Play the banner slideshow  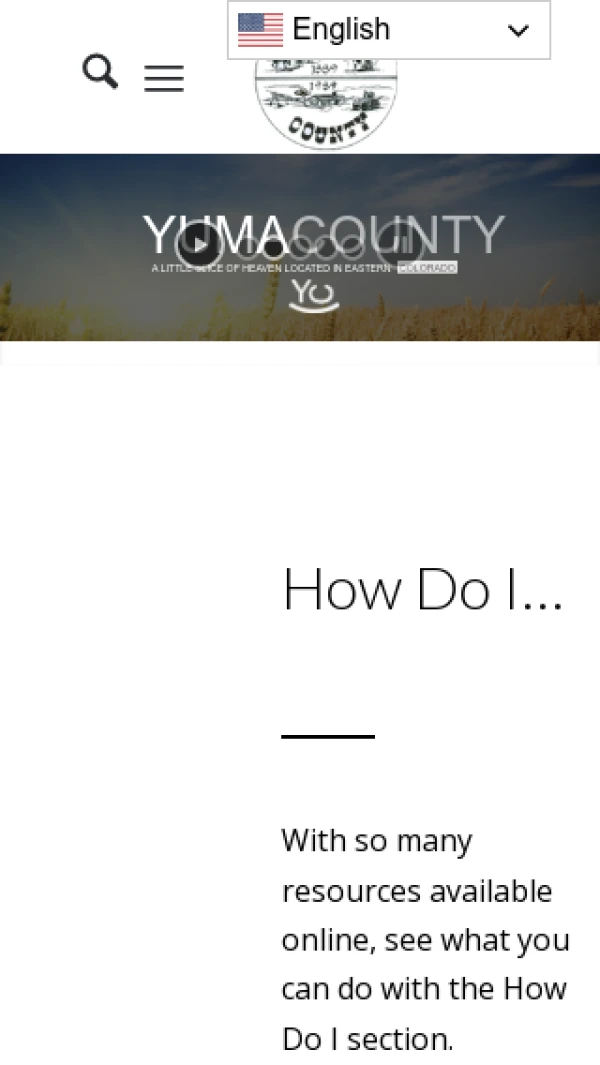(199, 244)
